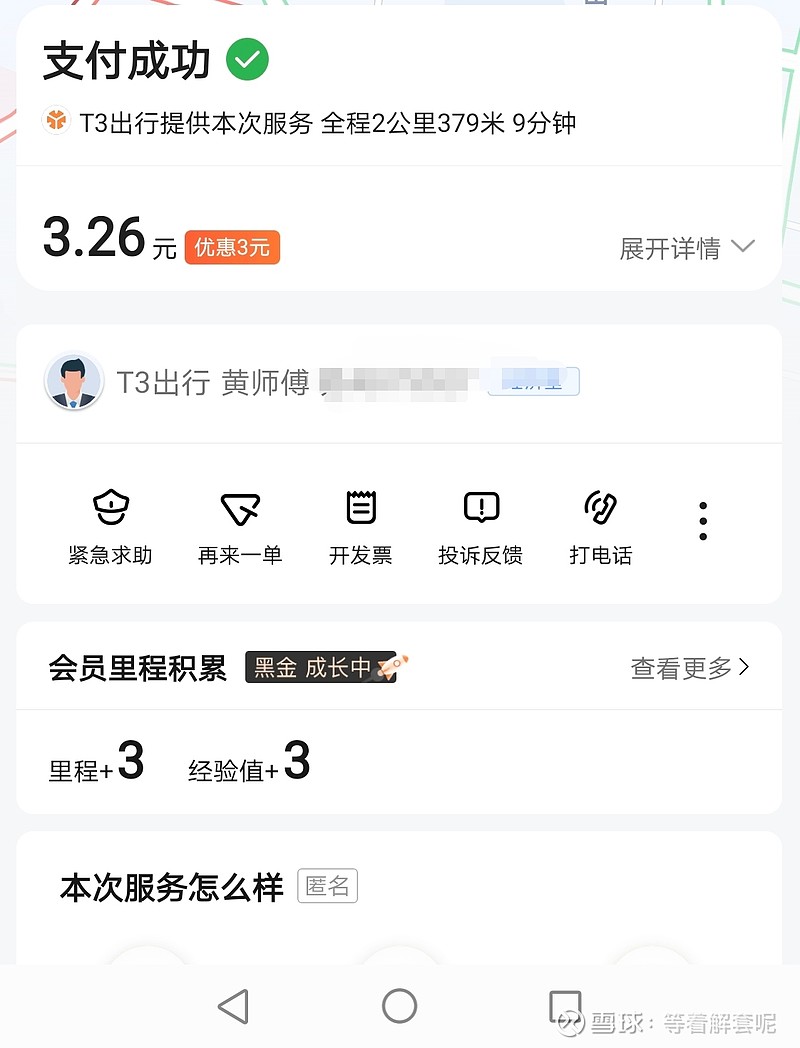Tap the 本次服务怎么样 rating section header
Screen dimensions: 800x1048
tap(170, 886)
